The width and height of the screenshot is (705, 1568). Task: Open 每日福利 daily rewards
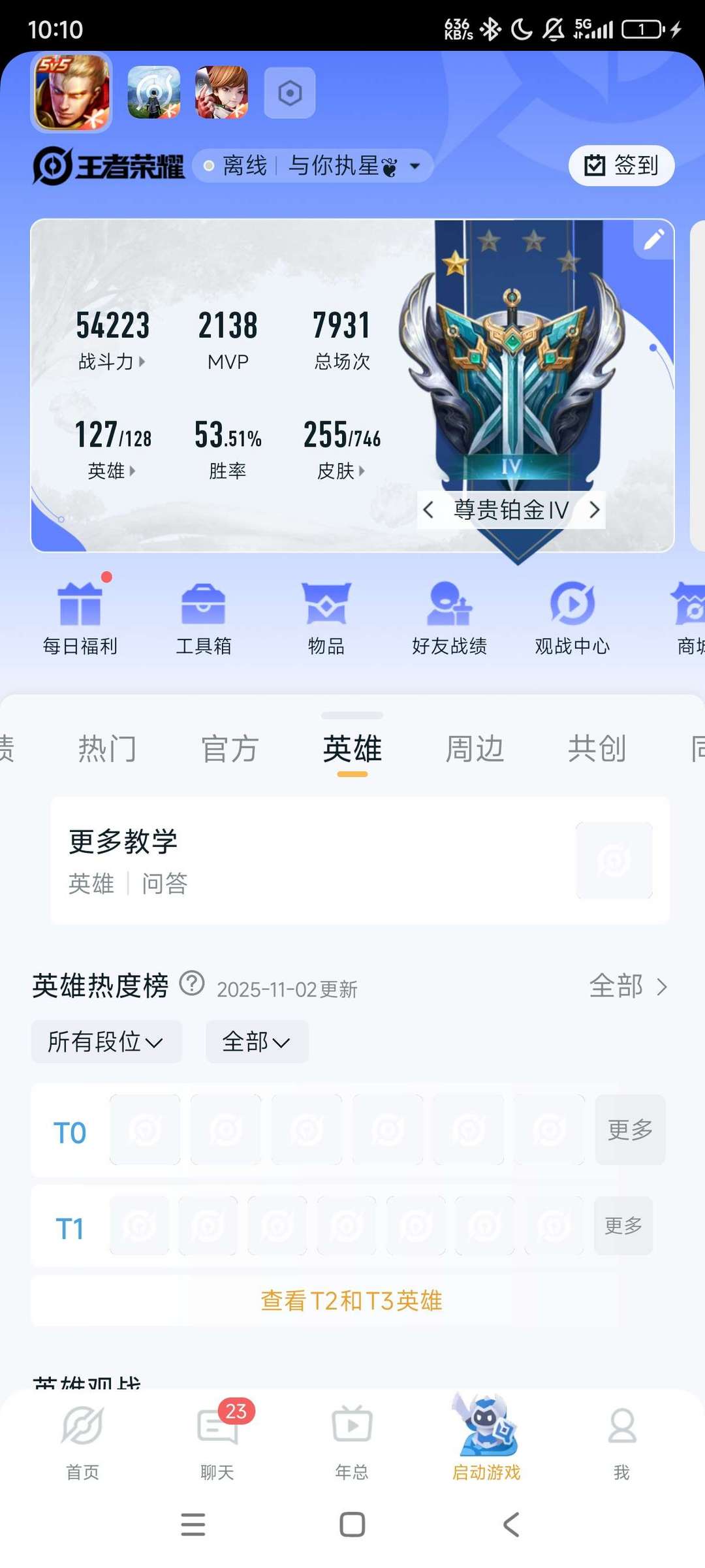pos(80,618)
